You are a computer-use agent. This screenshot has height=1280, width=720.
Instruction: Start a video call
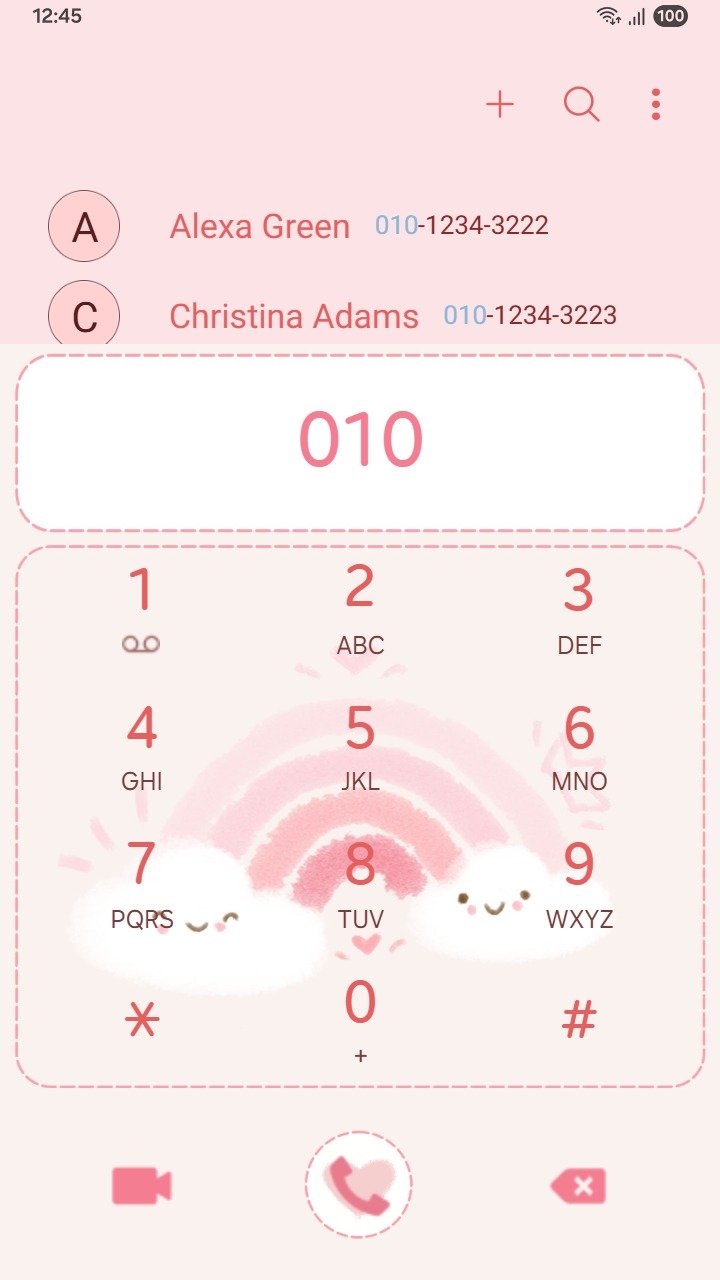tap(142, 1186)
